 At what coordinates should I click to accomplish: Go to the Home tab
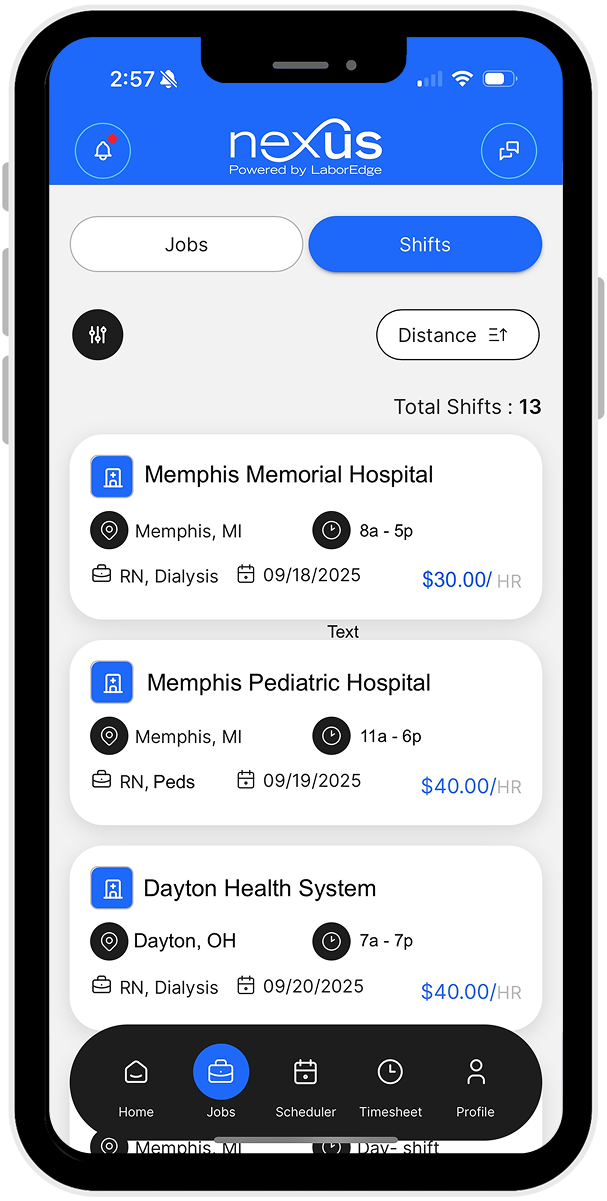(x=136, y=1084)
